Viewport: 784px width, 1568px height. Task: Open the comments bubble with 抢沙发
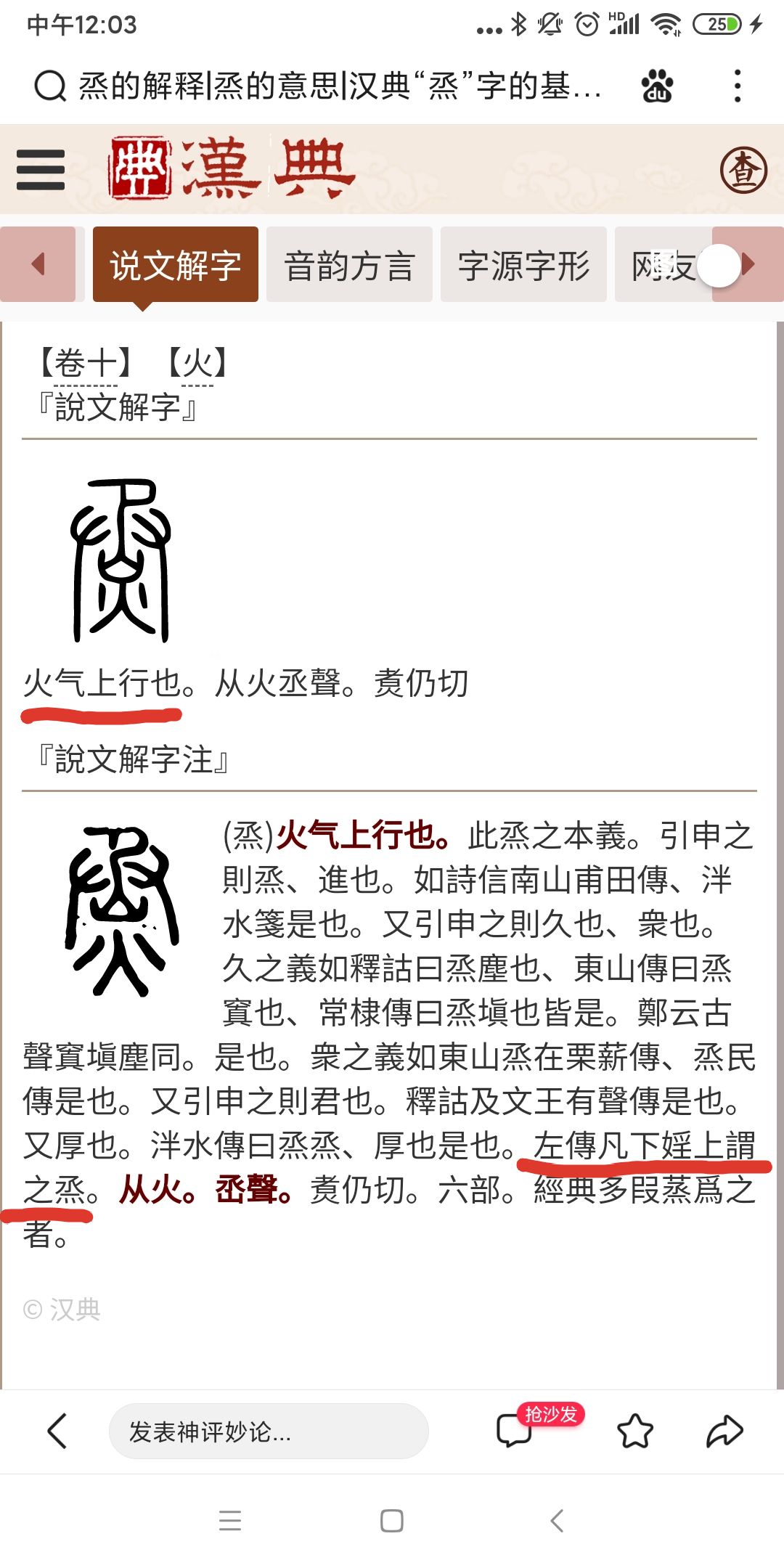514,1431
